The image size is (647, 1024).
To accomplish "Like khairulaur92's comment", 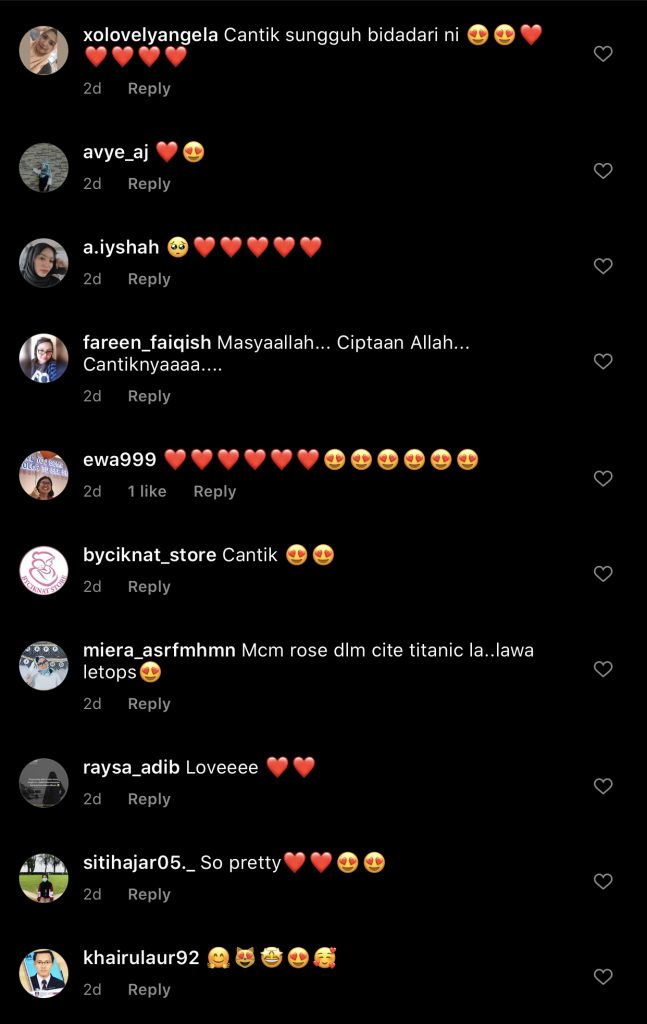I will (603, 976).
